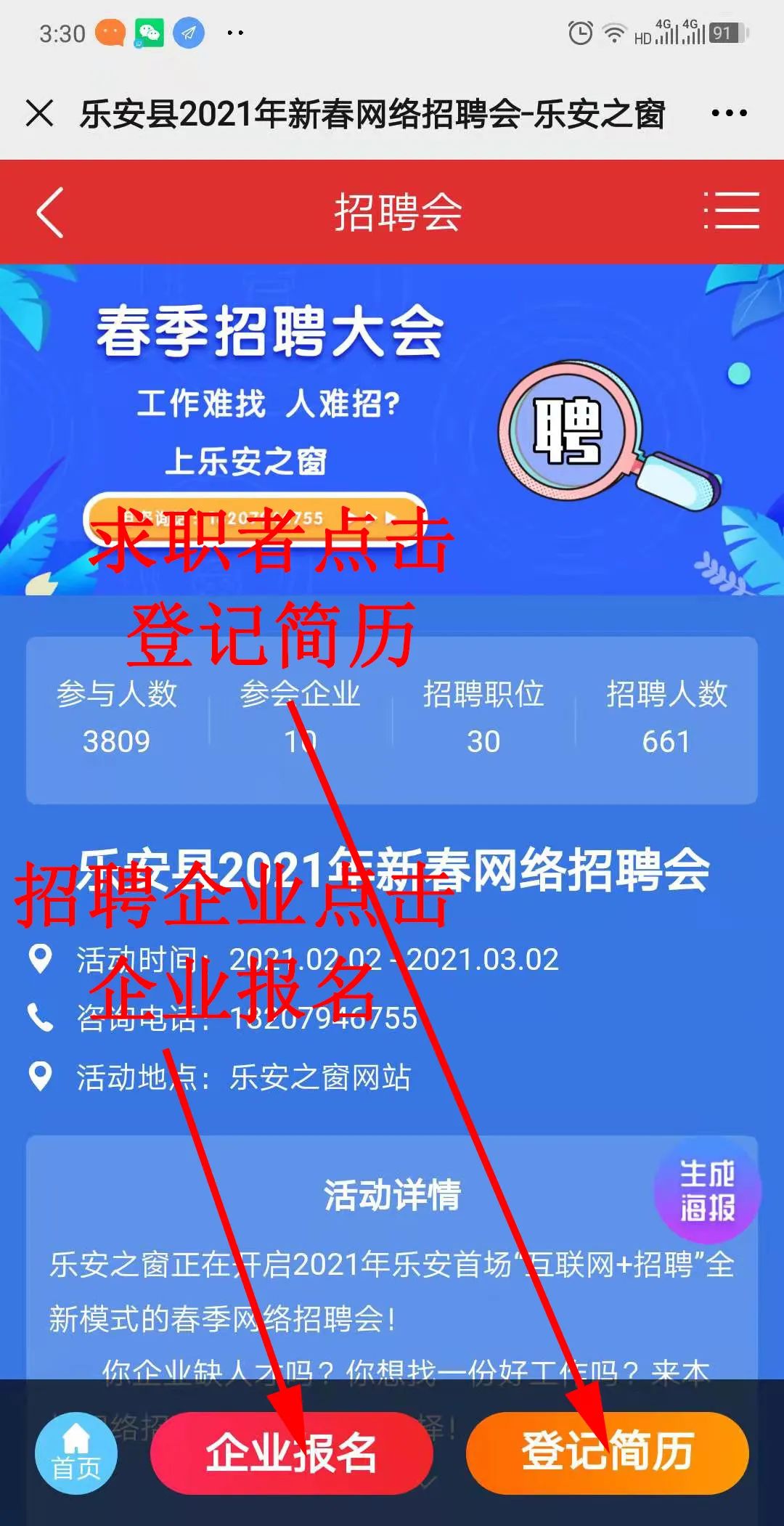Tap 企业报名 to register a company
Screen dimensions: 784x1526
[x=292, y=1453]
